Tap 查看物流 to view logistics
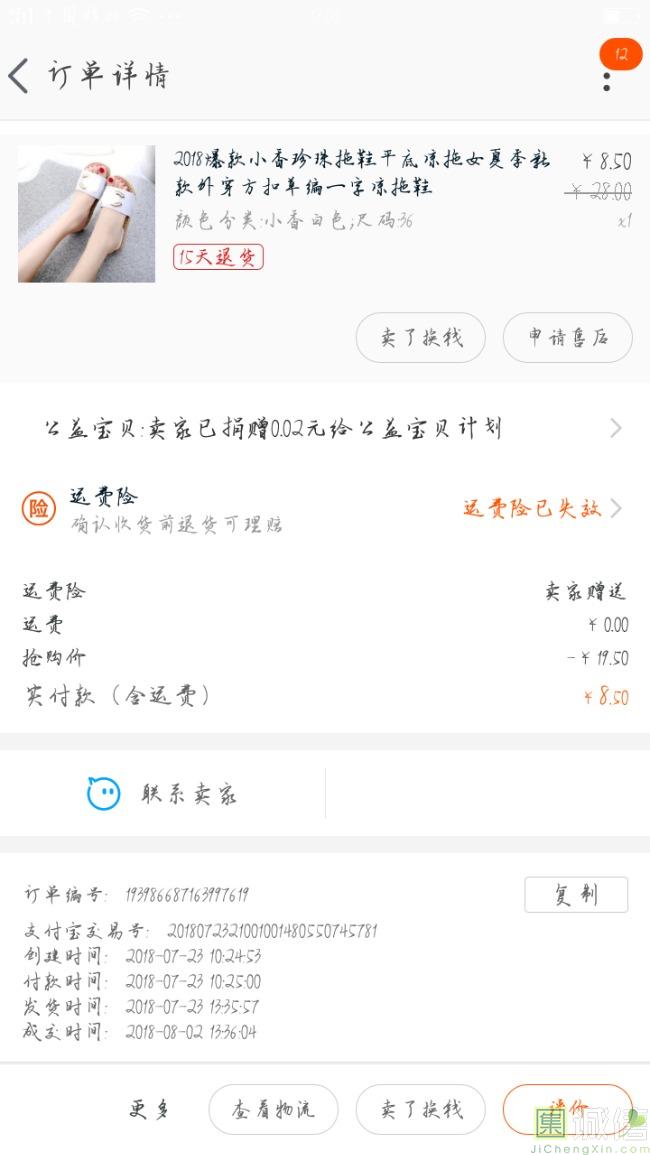 click(x=273, y=1109)
